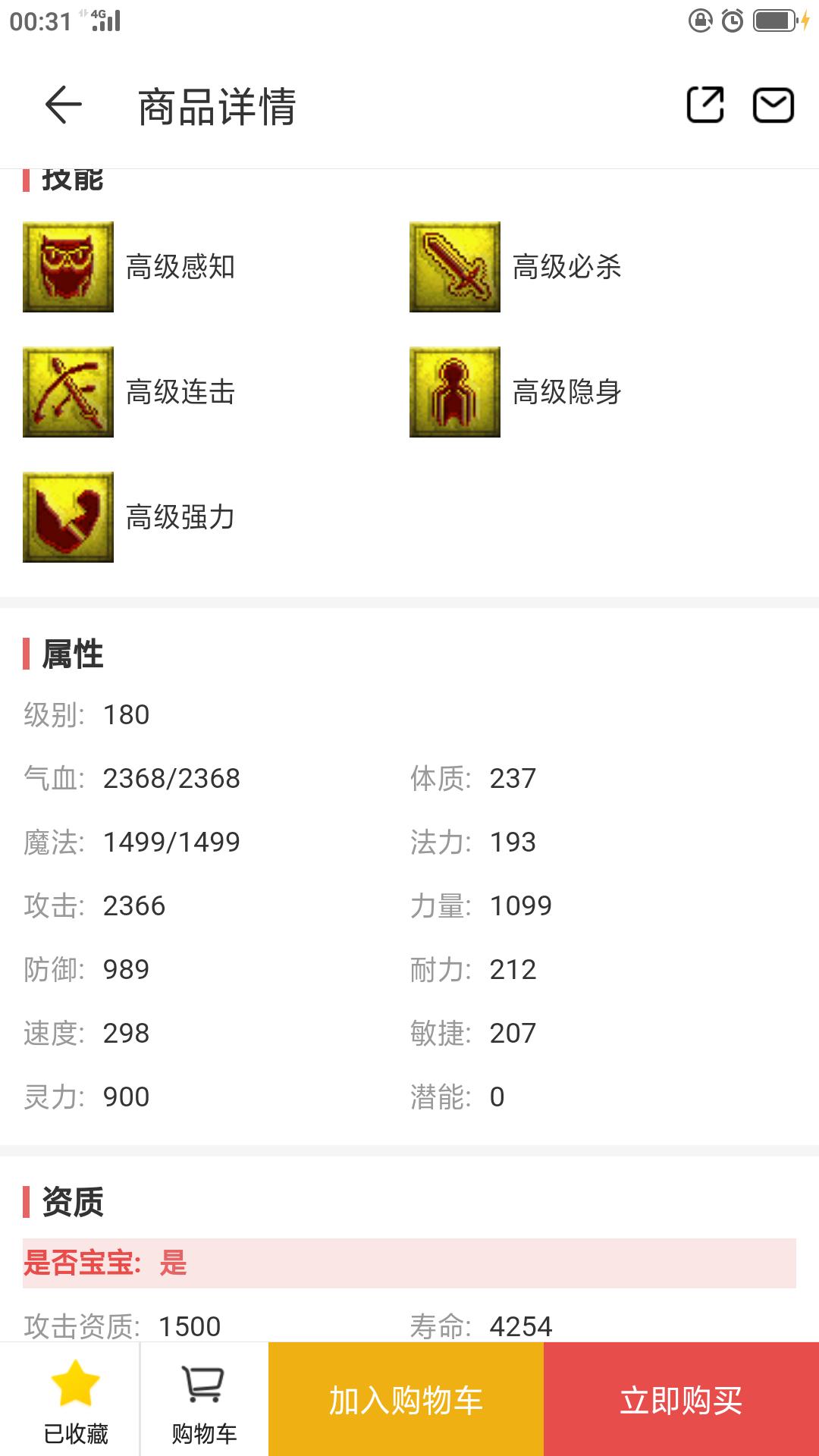The width and height of the screenshot is (819, 1456).
Task: Share this product via the share icon
Action: pyautogui.click(x=704, y=105)
